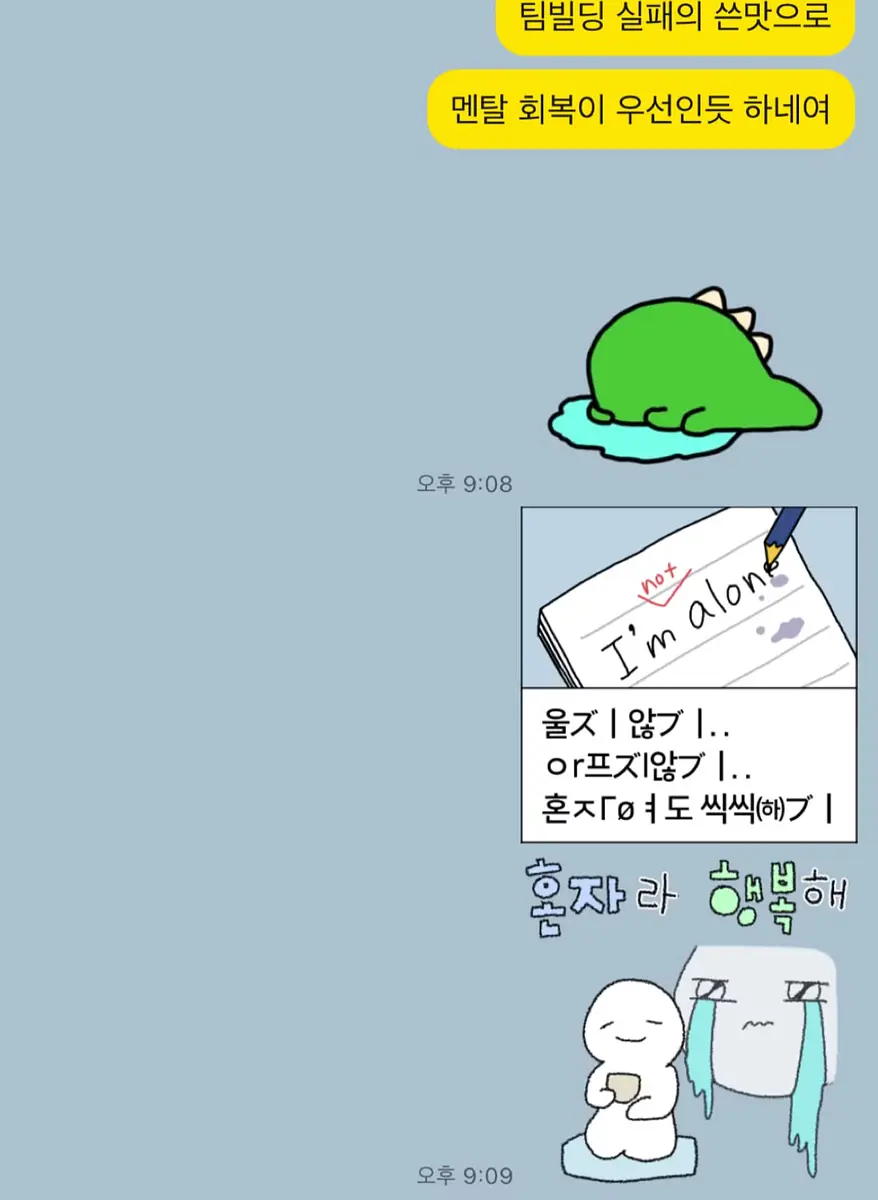Open the "I'm not alone" notebook emoticon
Screen dimensions: 878x1200
click(689, 675)
